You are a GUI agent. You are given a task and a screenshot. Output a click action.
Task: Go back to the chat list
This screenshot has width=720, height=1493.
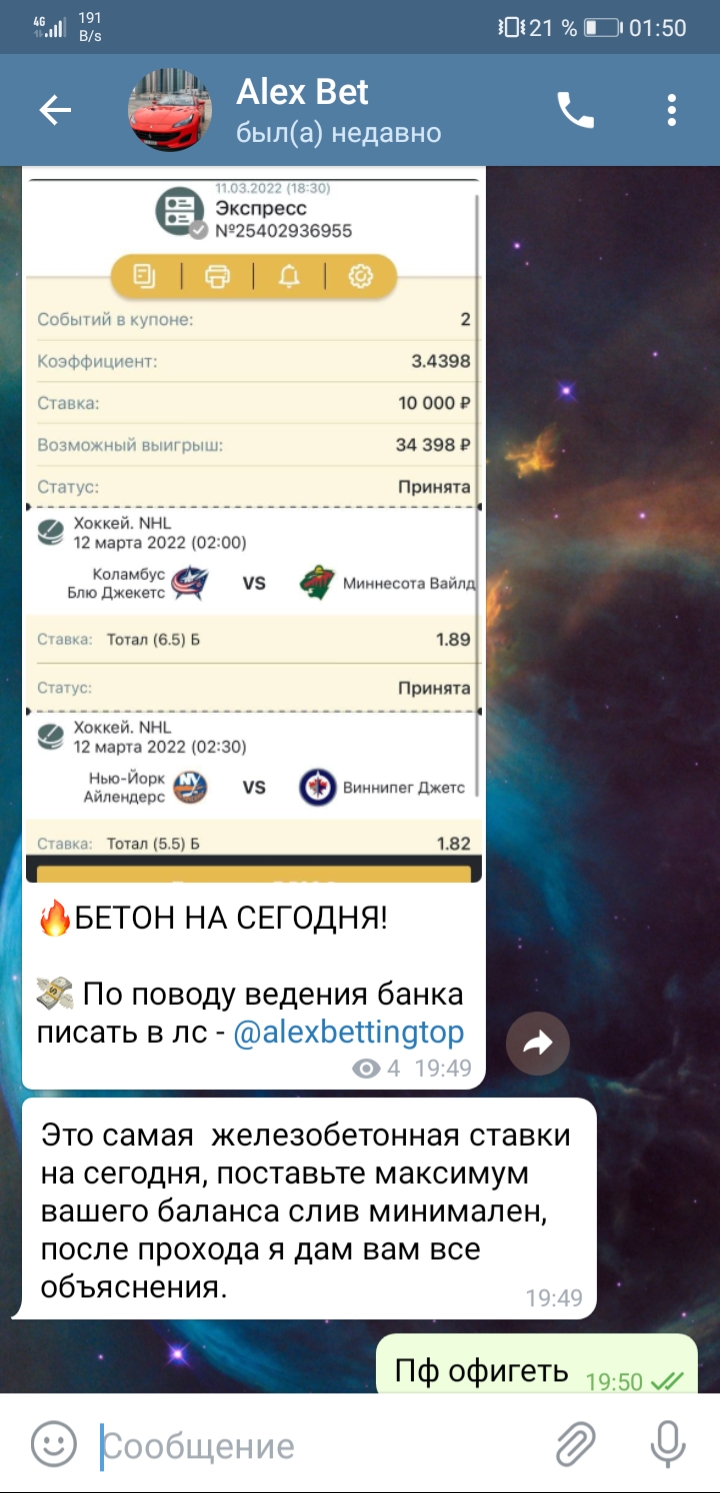(x=55, y=111)
